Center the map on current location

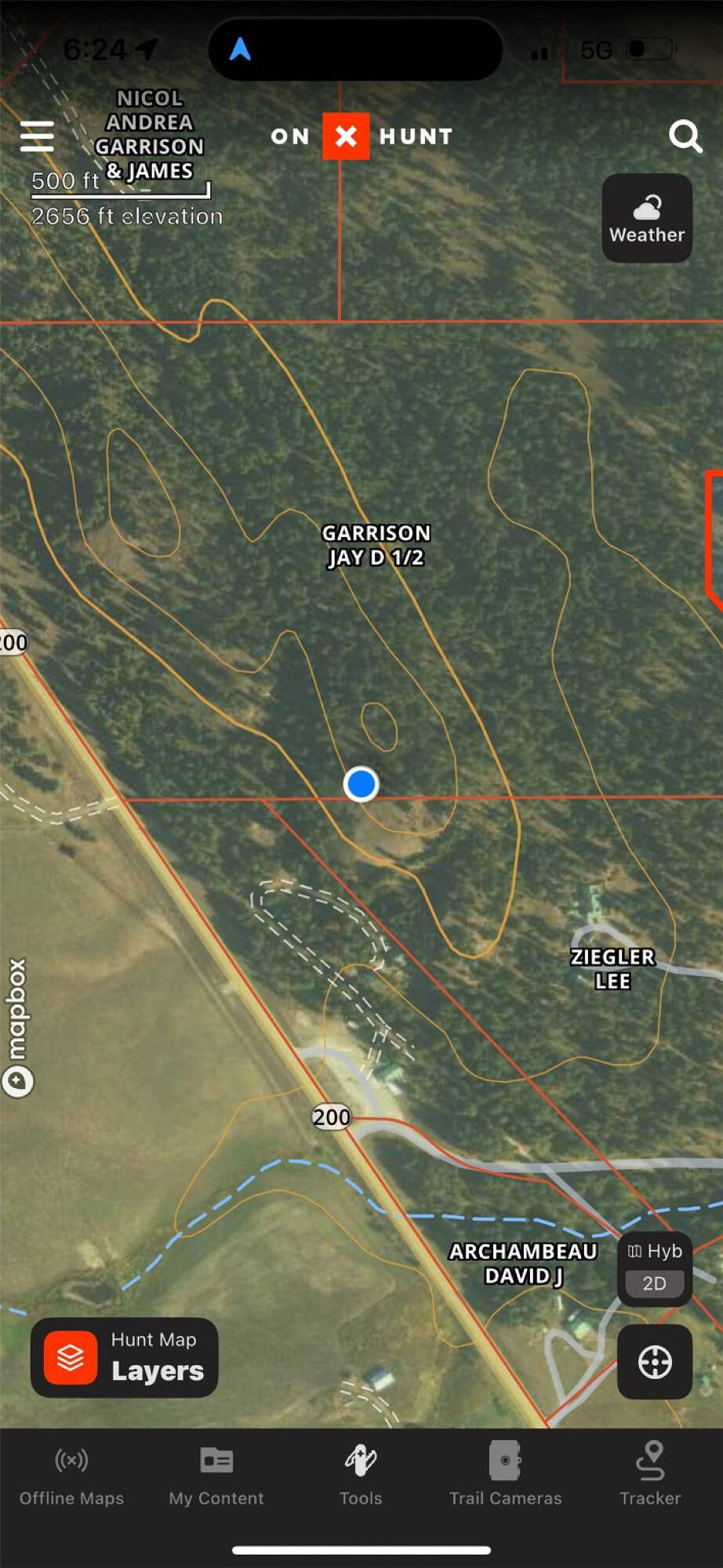click(x=655, y=1362)
